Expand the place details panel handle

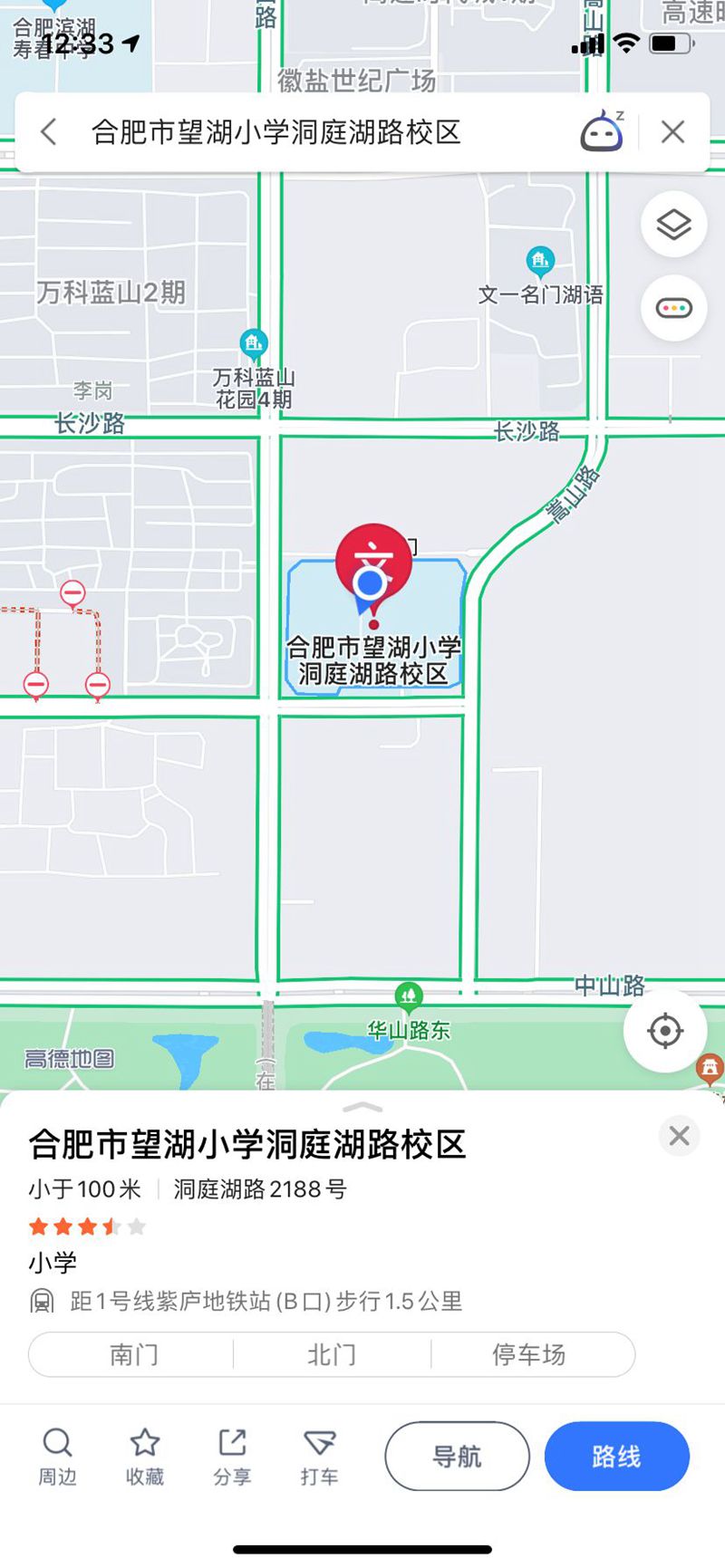(x=362, y=1107)
